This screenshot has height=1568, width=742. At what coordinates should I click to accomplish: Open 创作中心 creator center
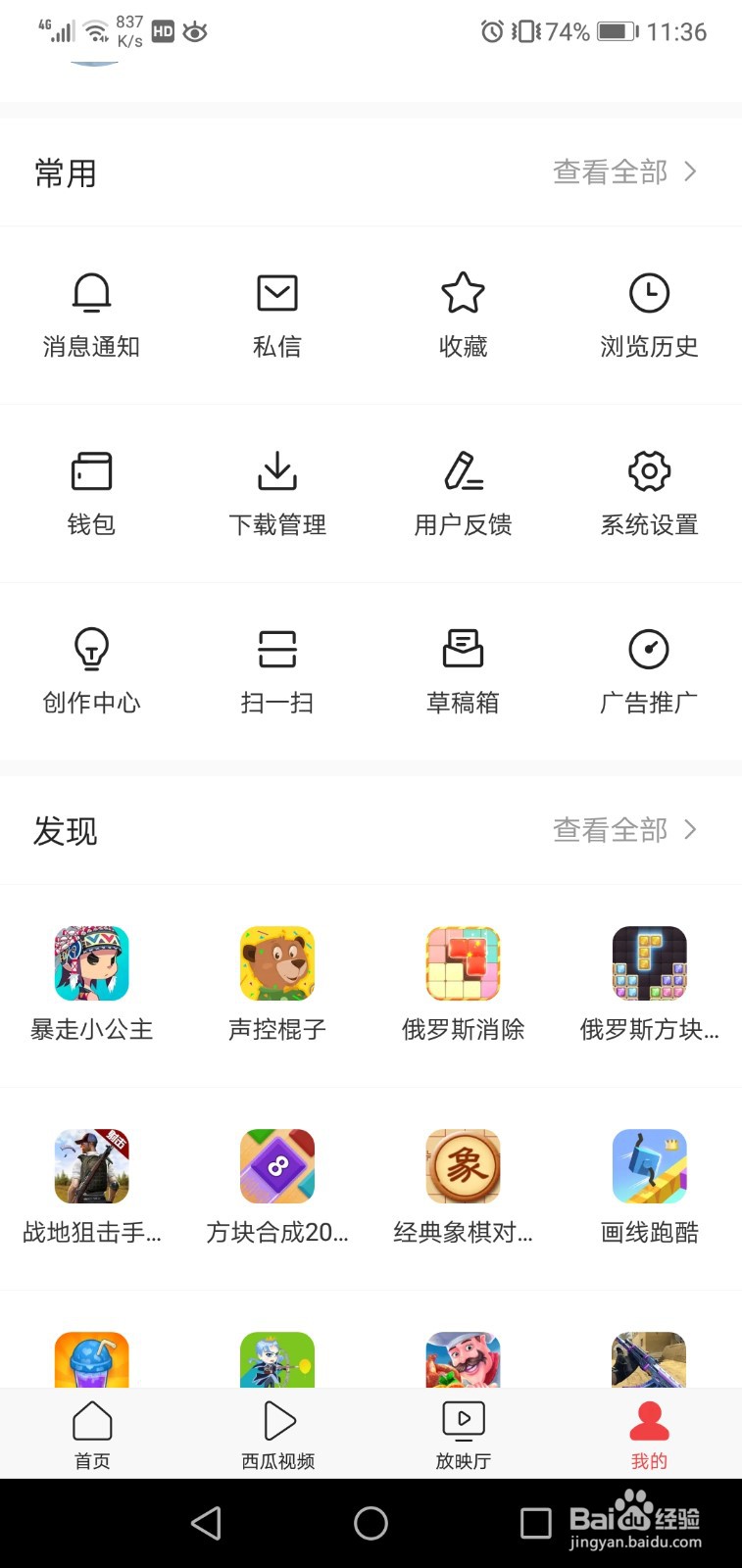tap(91, 670)
